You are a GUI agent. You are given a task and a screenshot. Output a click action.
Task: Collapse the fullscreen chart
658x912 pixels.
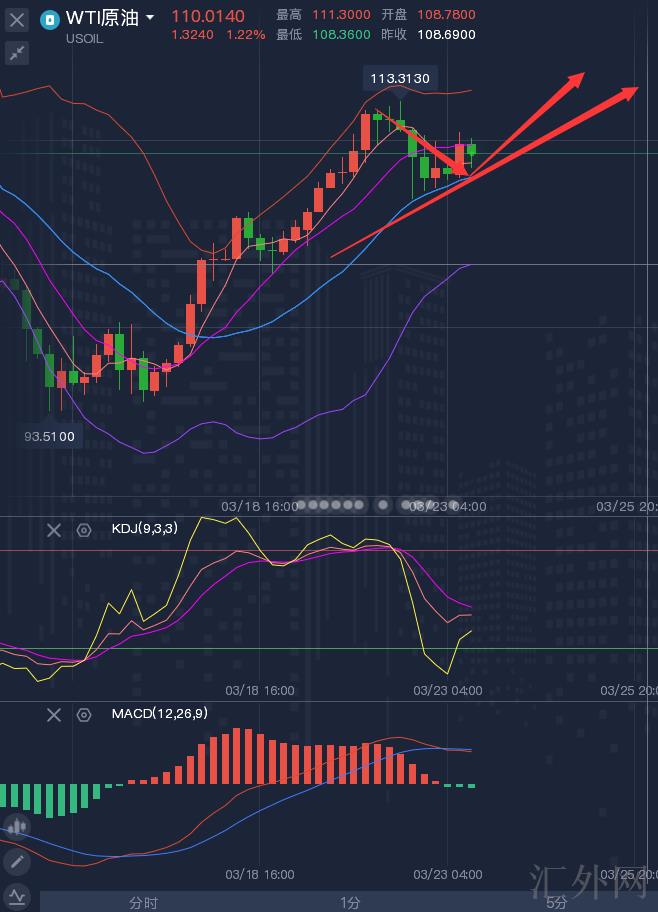(17, 53)
